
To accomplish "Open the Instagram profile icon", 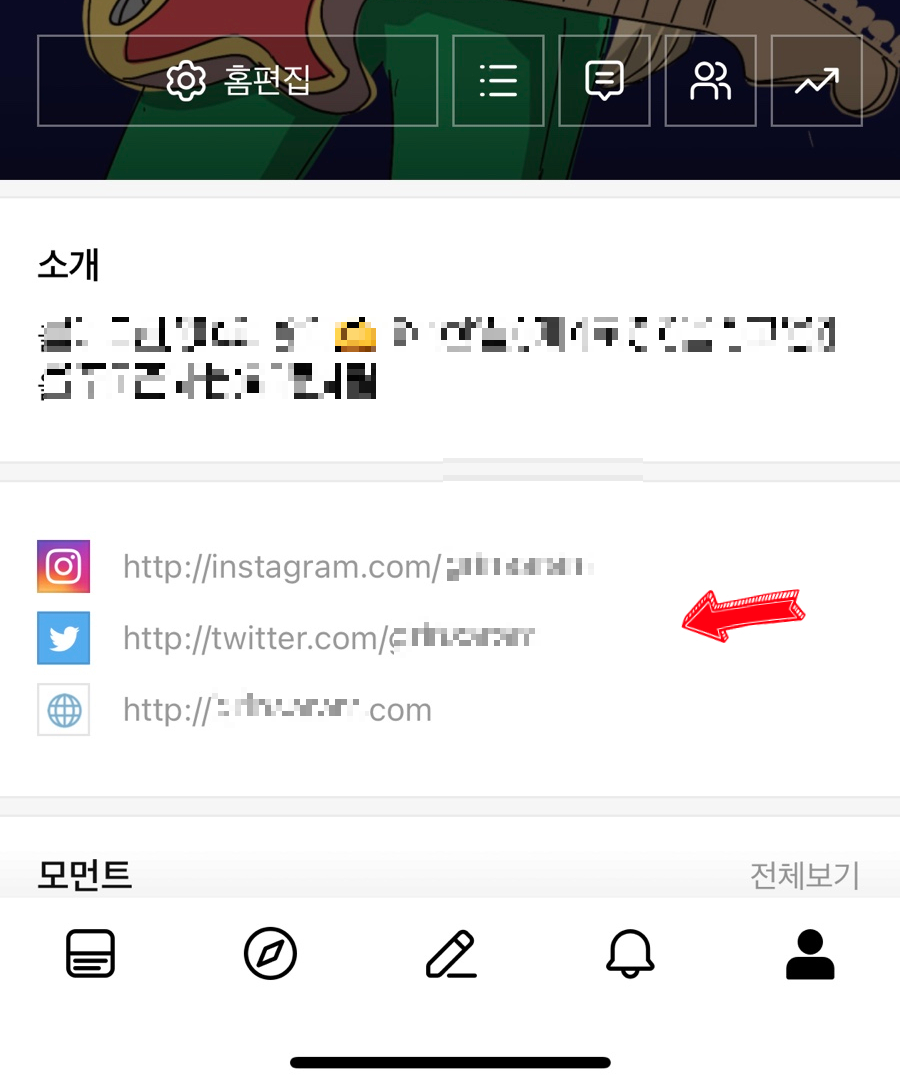I will tap(63, 565).
